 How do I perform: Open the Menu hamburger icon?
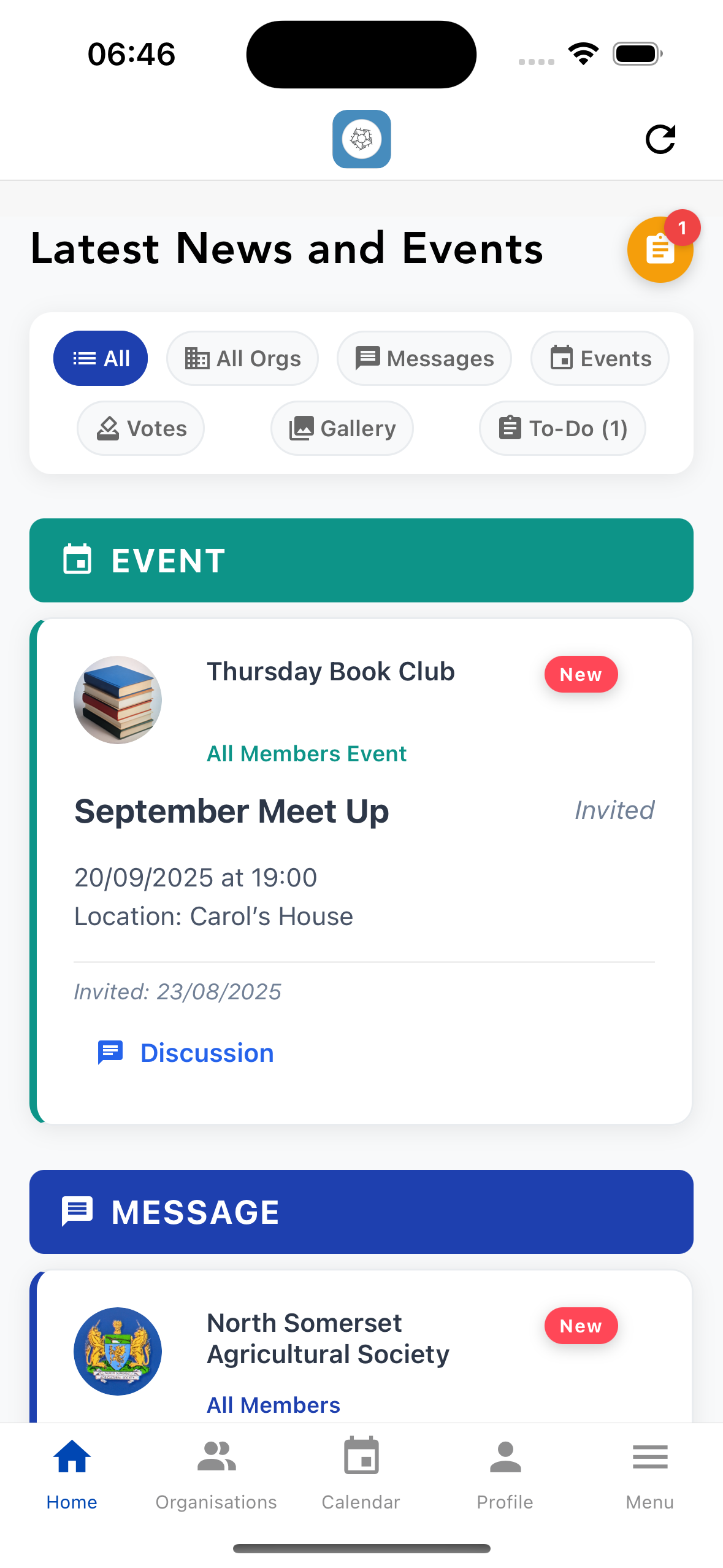[650, 1456]
